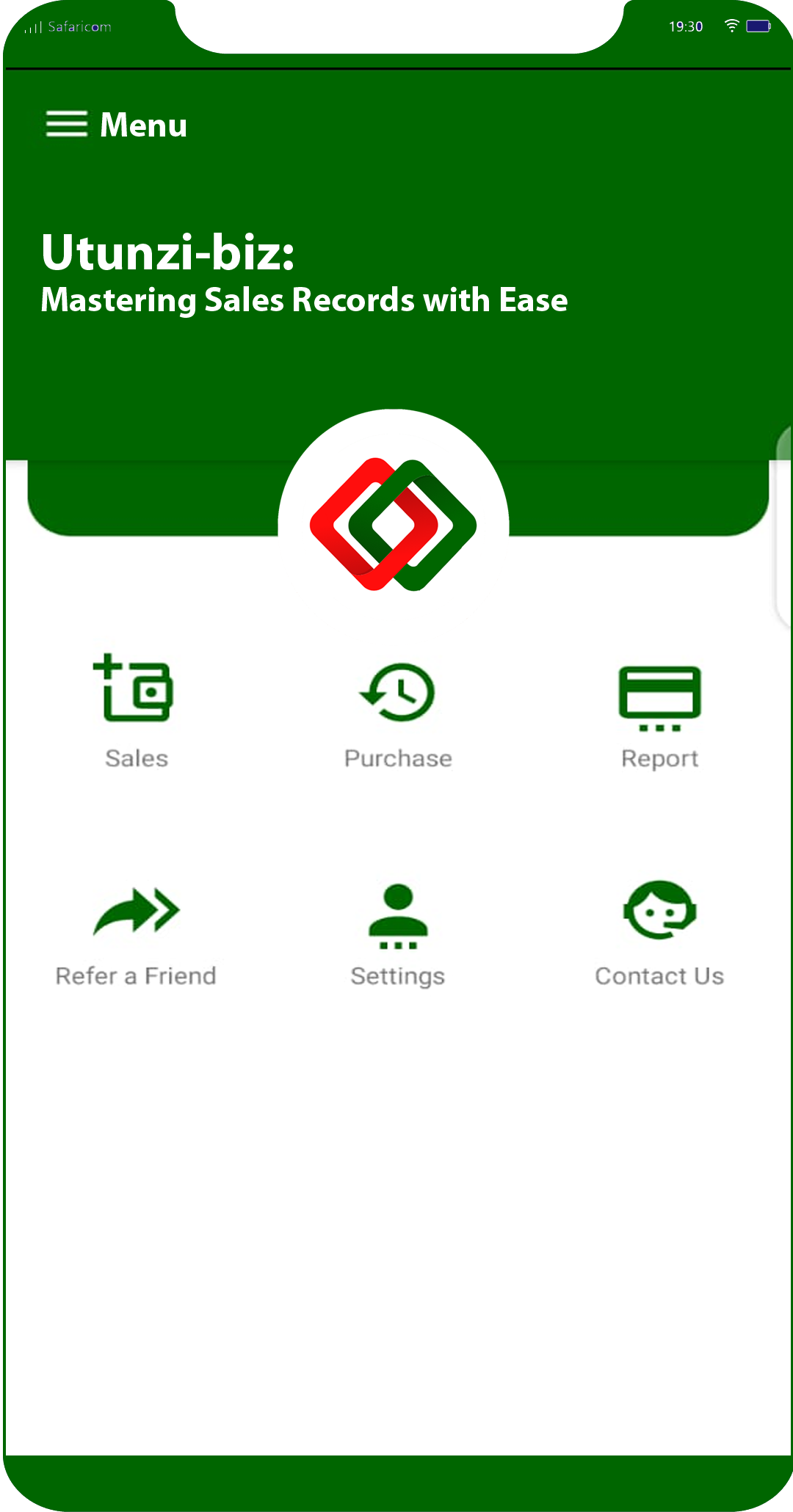Viewport: 793px width, 1512px height.
Task: Tap Contact Us support
Action: click(x=659, y=932)
